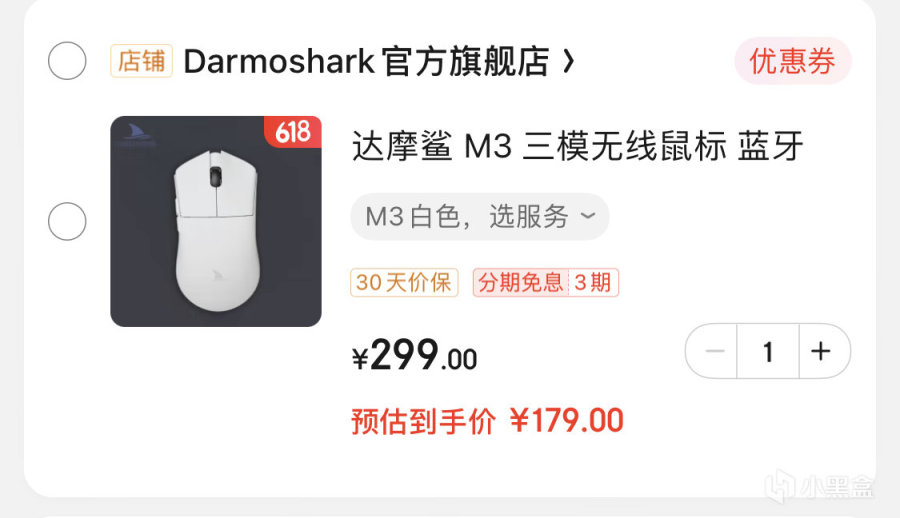Screen dimensions: 900x518
Task: Decrease quantity with the minus button
Action: [714, 351]
